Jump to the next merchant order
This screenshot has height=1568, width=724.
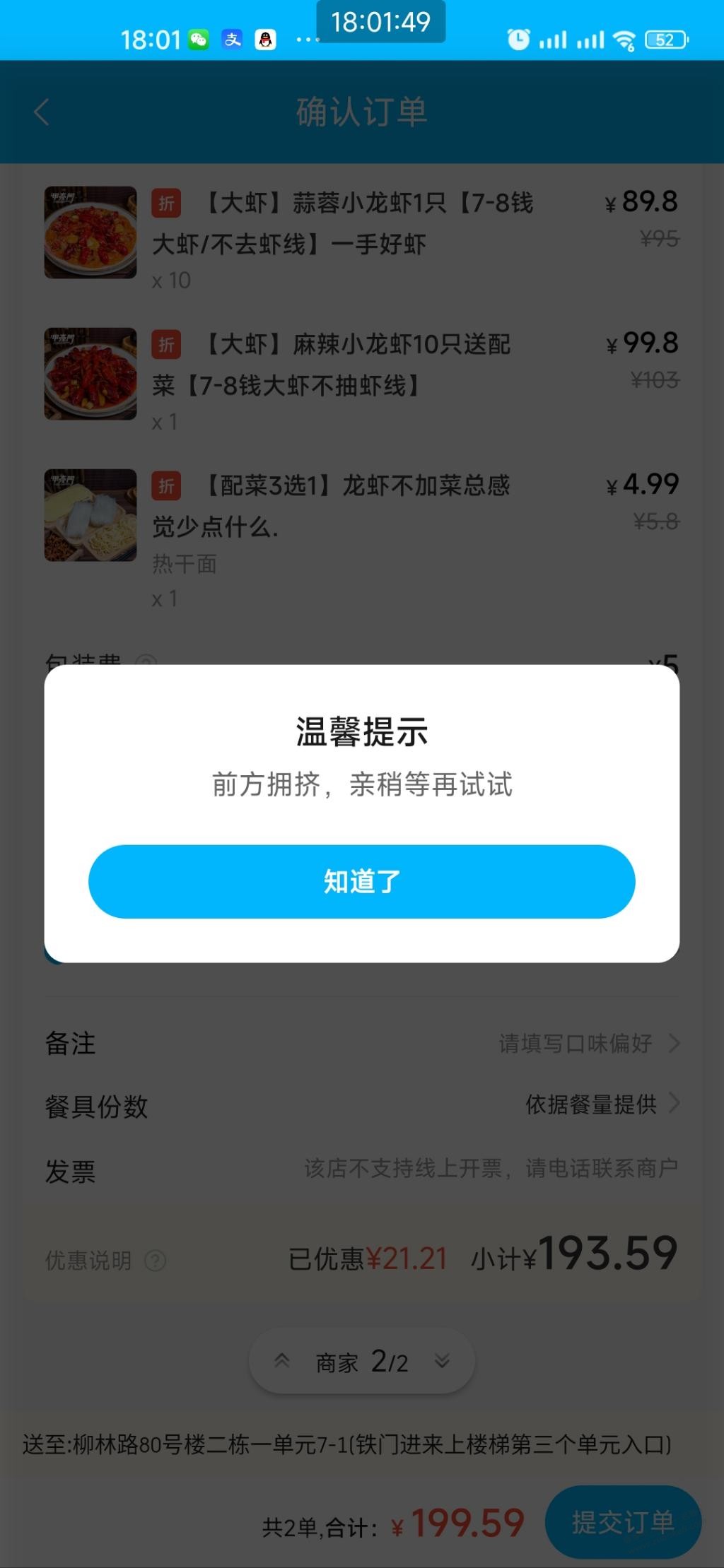point(443,1361)
